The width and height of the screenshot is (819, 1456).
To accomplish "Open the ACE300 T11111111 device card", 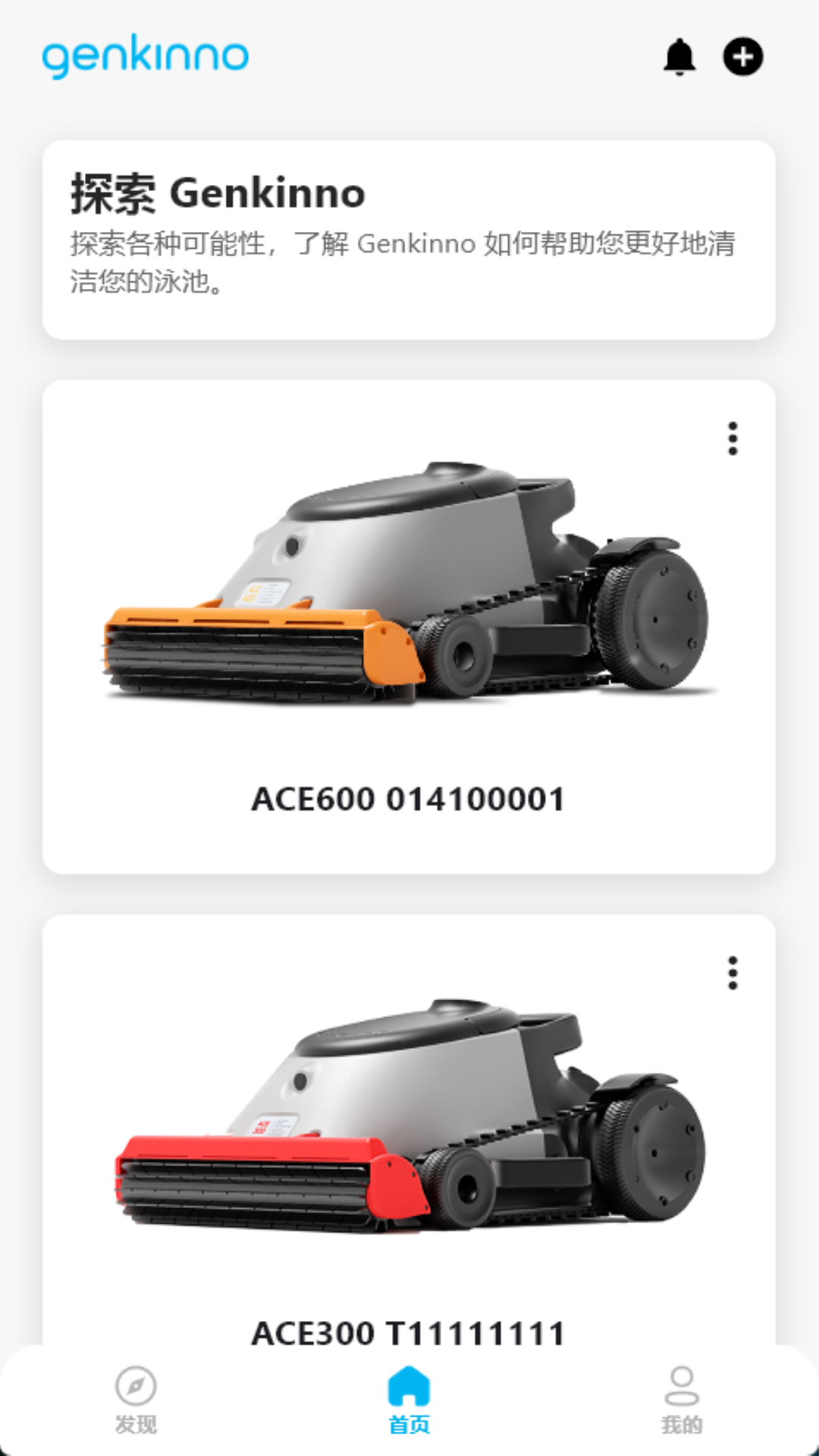I will click(409, 1130).
